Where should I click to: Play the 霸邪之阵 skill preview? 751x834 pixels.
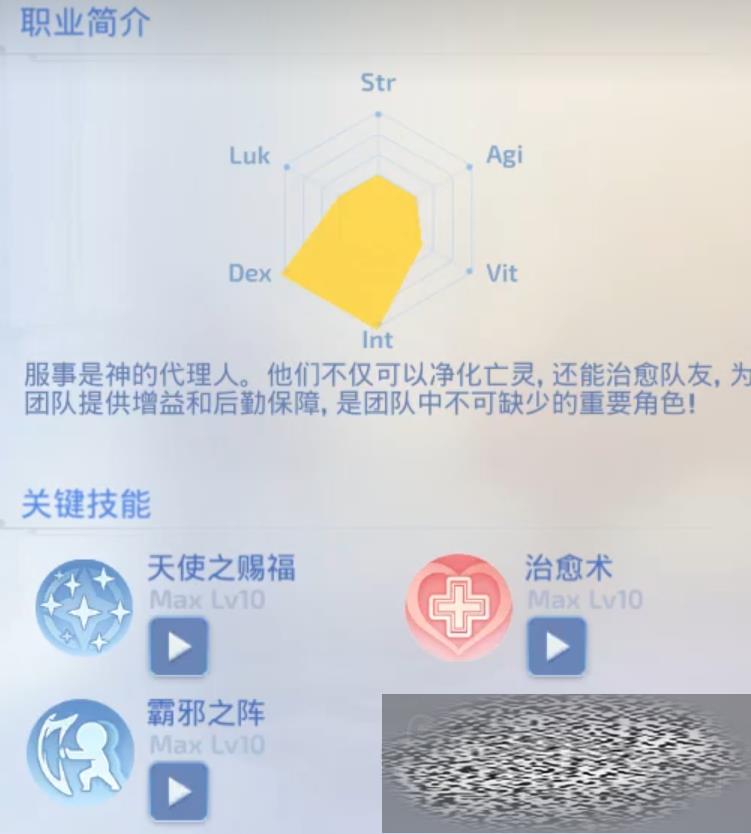179,791
